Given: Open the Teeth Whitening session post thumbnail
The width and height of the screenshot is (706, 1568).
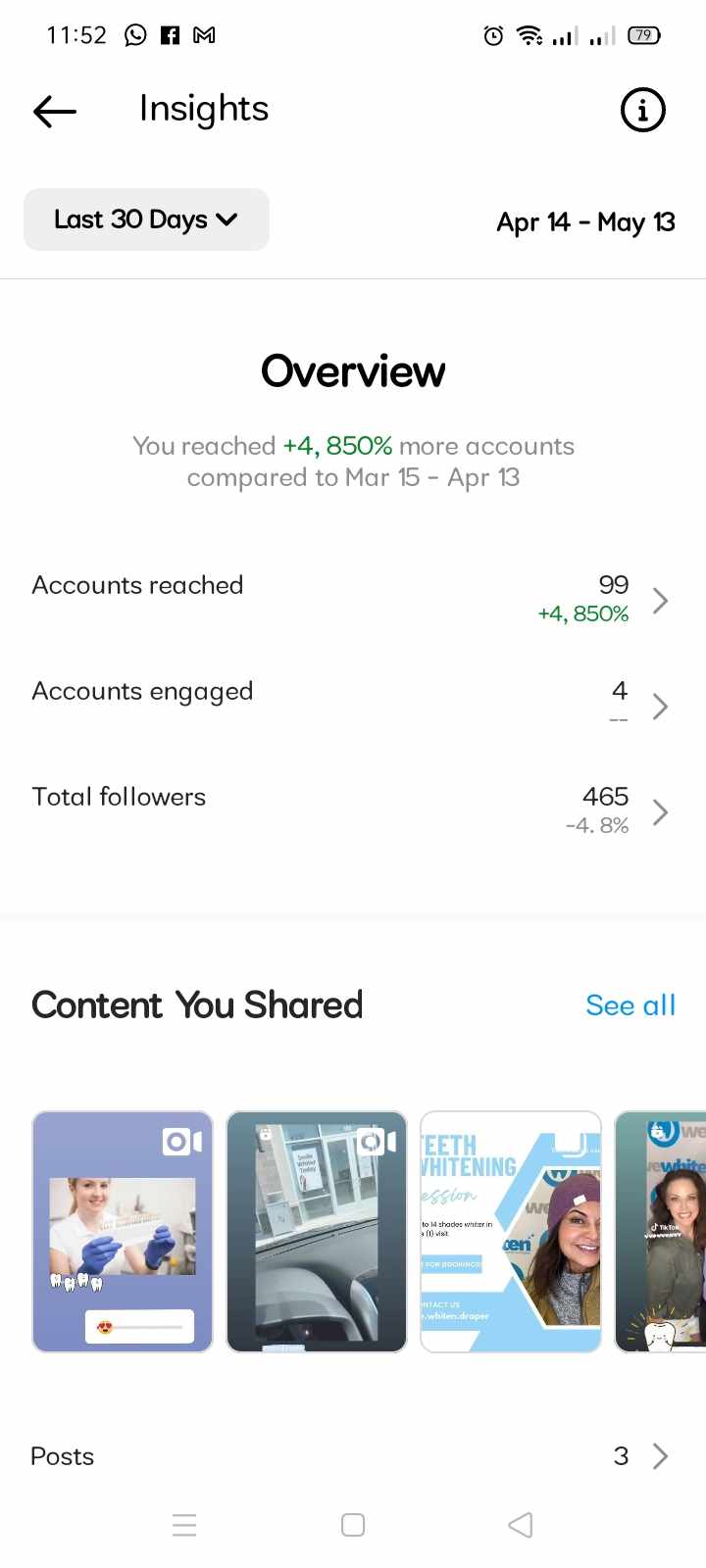Looking at the screenshot, I should pyautogui.click(x=511, y=1232).
